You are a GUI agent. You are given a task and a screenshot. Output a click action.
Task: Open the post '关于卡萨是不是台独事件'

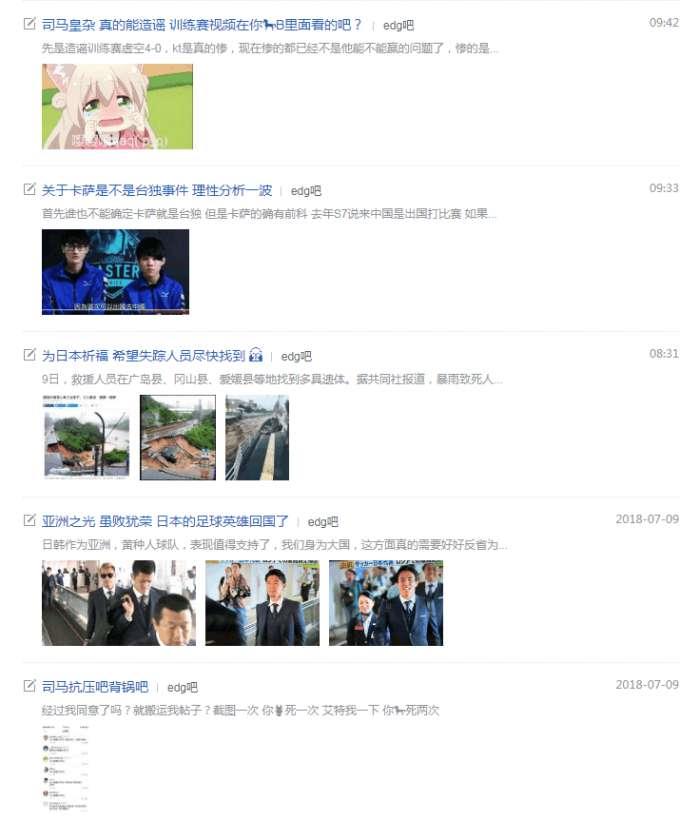pos(155,190)
